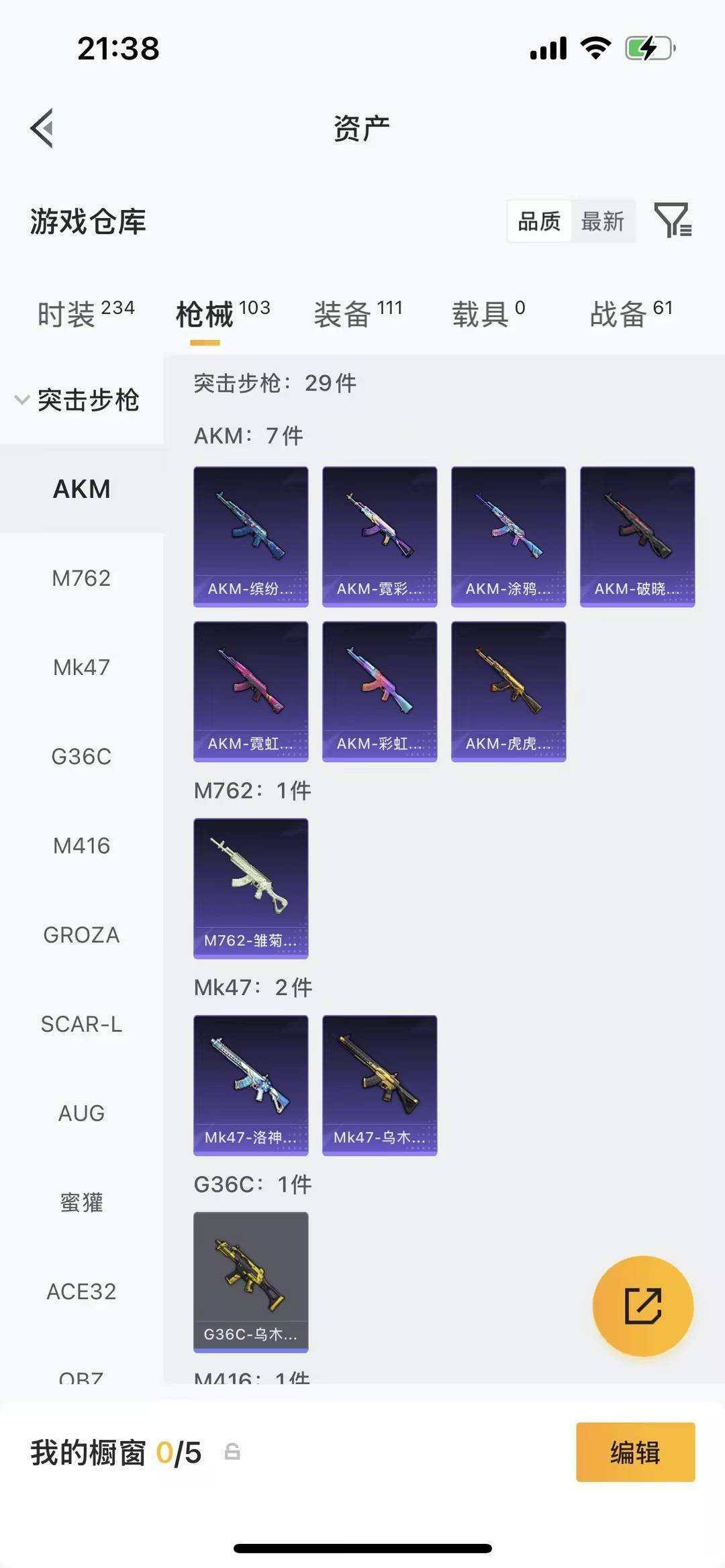Open the AKM-破晓 skin tile

[637, 536]
